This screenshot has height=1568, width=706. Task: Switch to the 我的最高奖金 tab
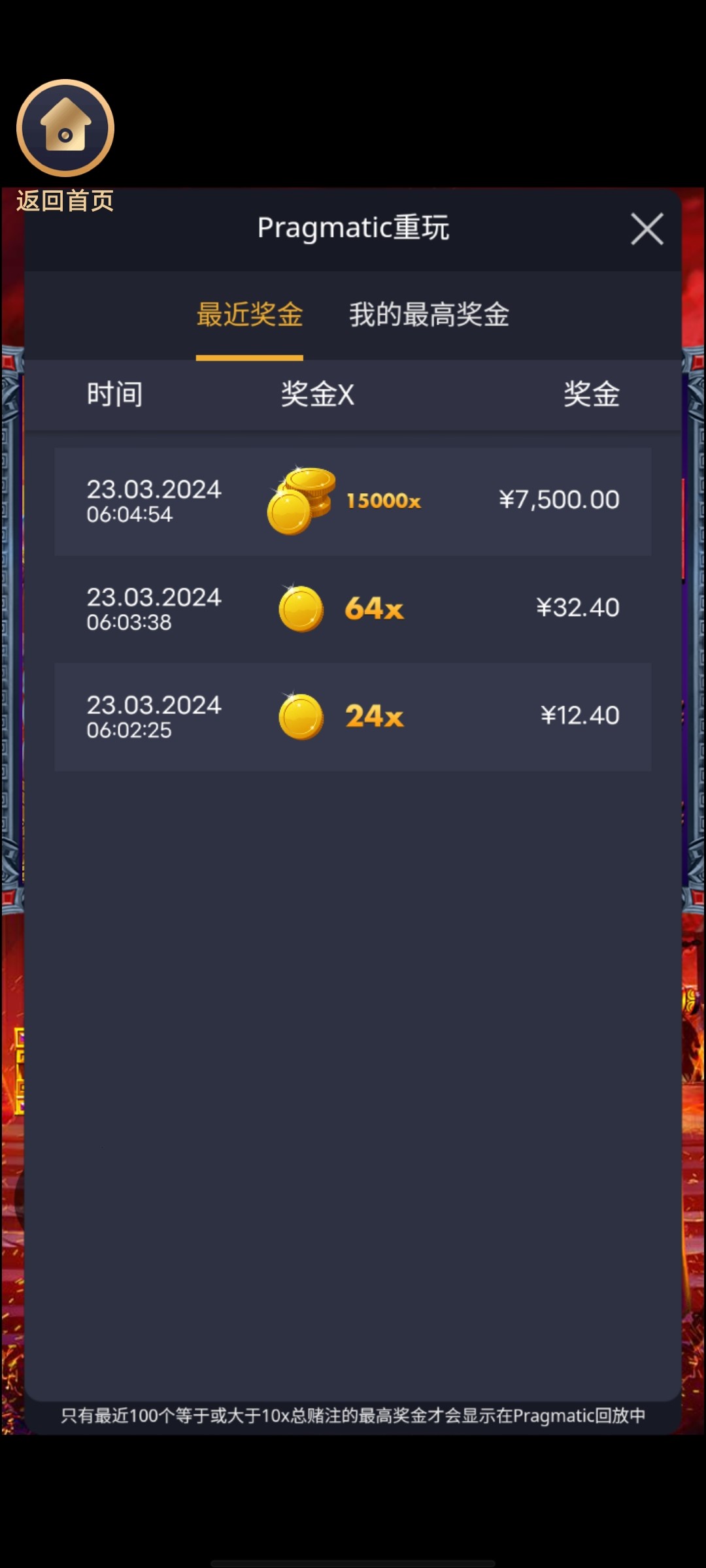coord(429,315)
